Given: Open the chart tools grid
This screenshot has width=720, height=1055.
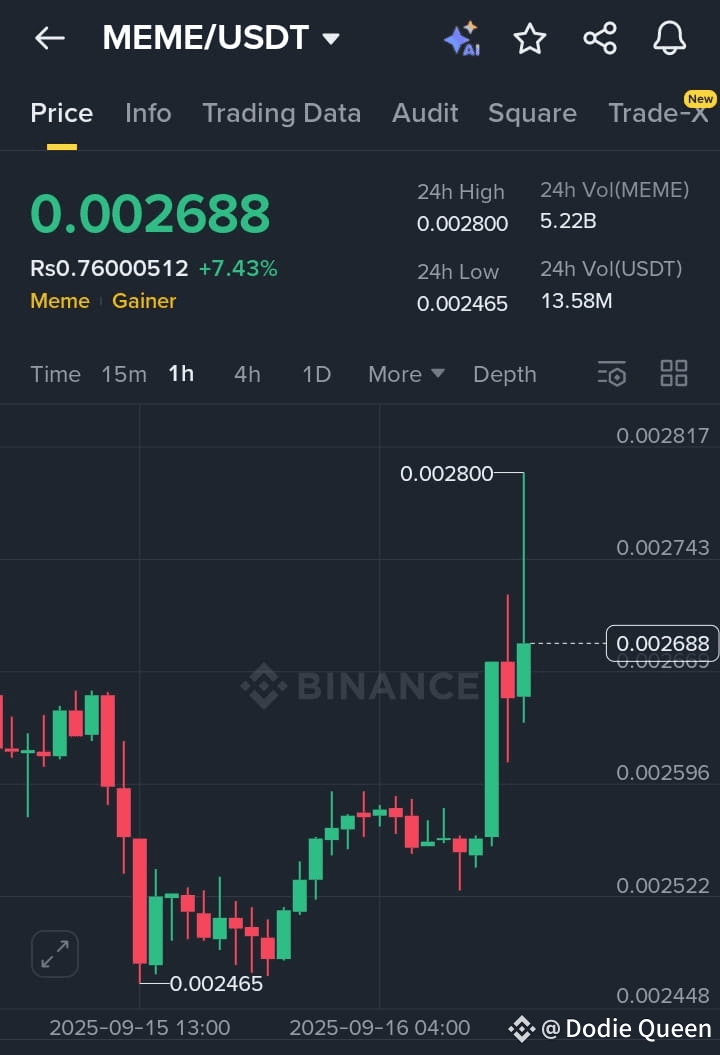Looking at the screenshot, I should (x=674, y=374).
